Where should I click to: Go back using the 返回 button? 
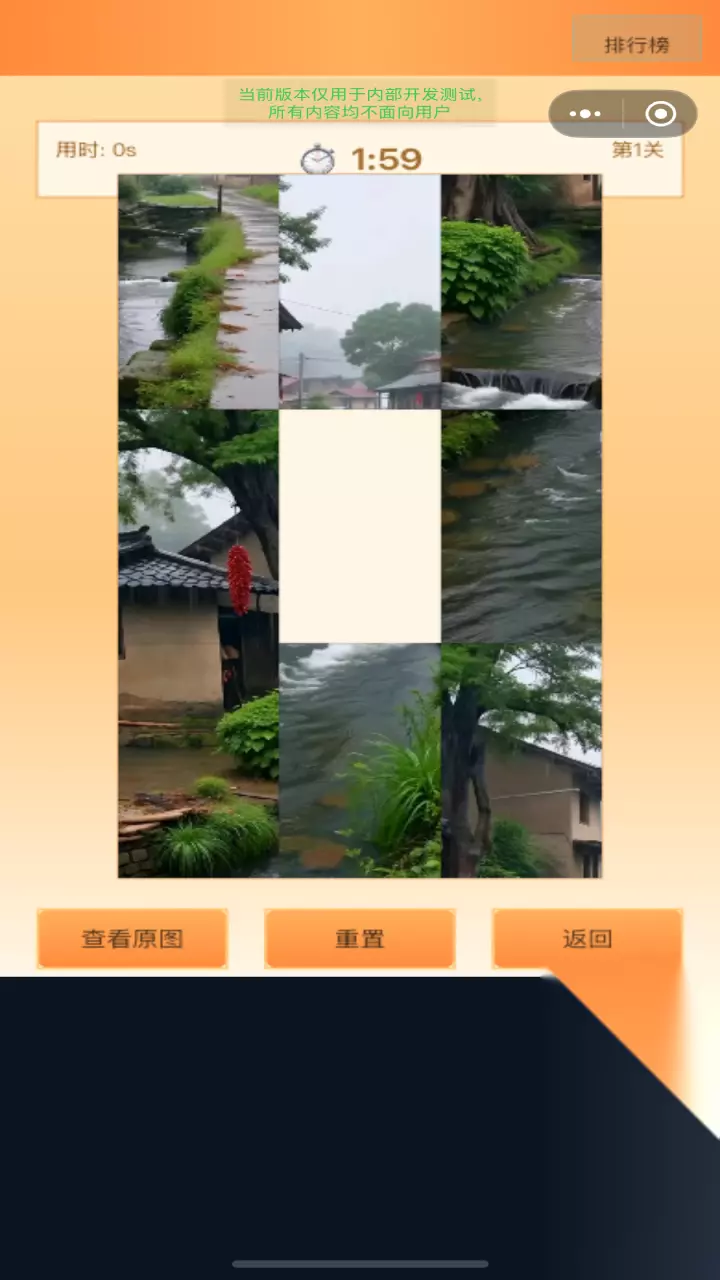pos(587,938)
